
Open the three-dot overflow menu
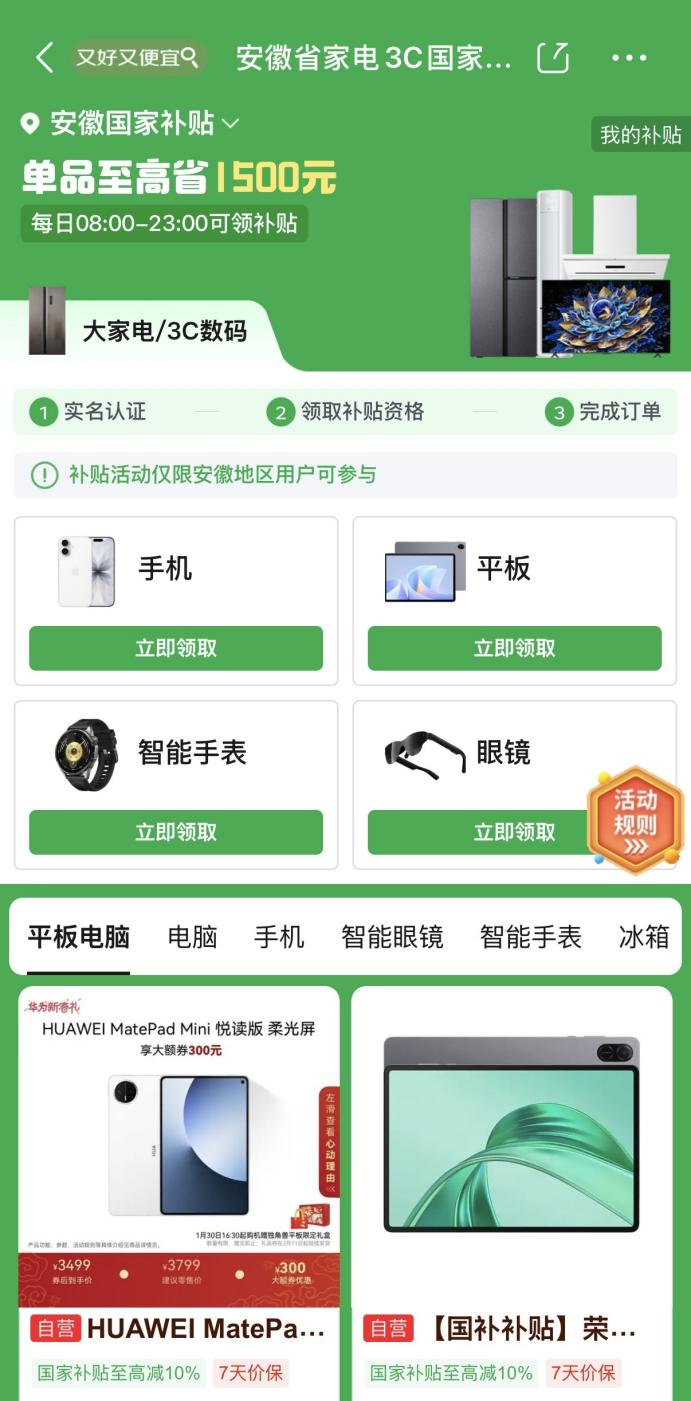point(629,58)
